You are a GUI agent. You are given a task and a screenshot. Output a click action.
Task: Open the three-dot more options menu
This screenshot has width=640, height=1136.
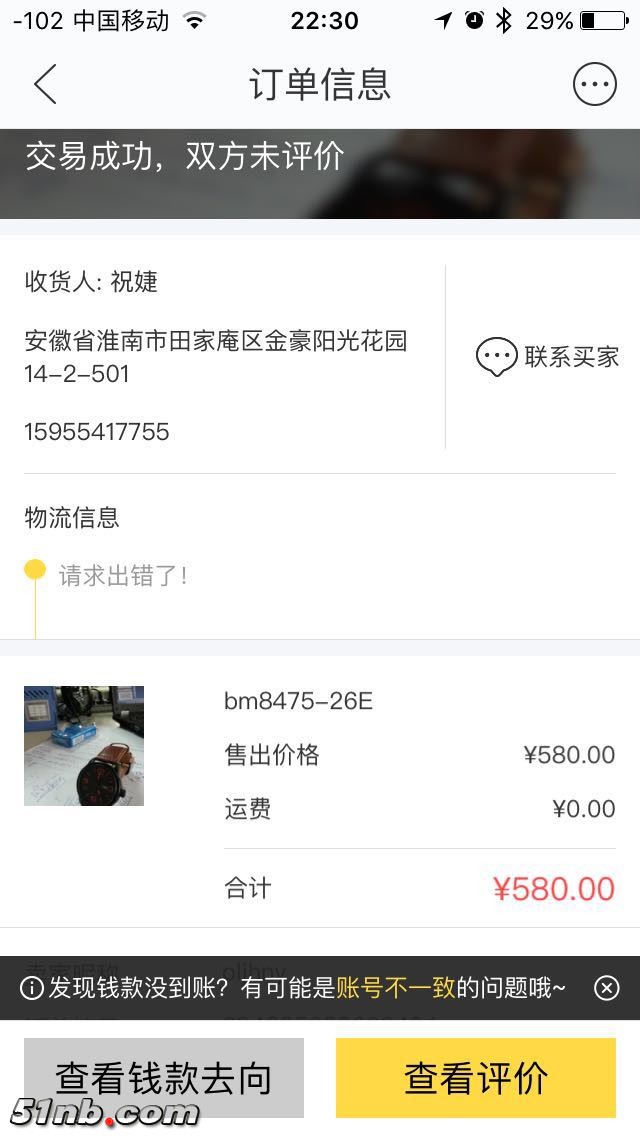(594, 85)
